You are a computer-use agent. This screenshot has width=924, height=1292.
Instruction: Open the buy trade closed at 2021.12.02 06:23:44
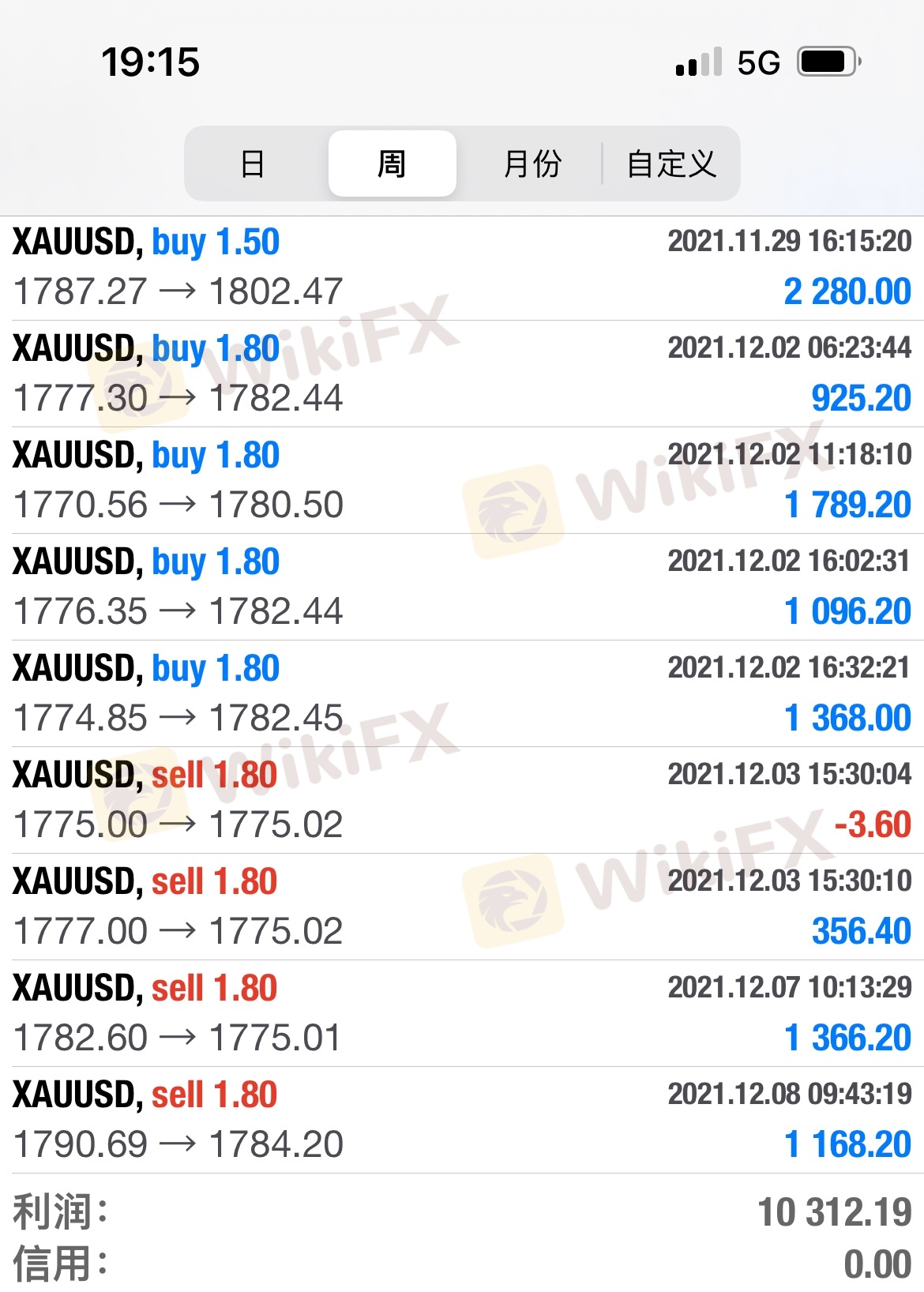[x=462, y=374]
